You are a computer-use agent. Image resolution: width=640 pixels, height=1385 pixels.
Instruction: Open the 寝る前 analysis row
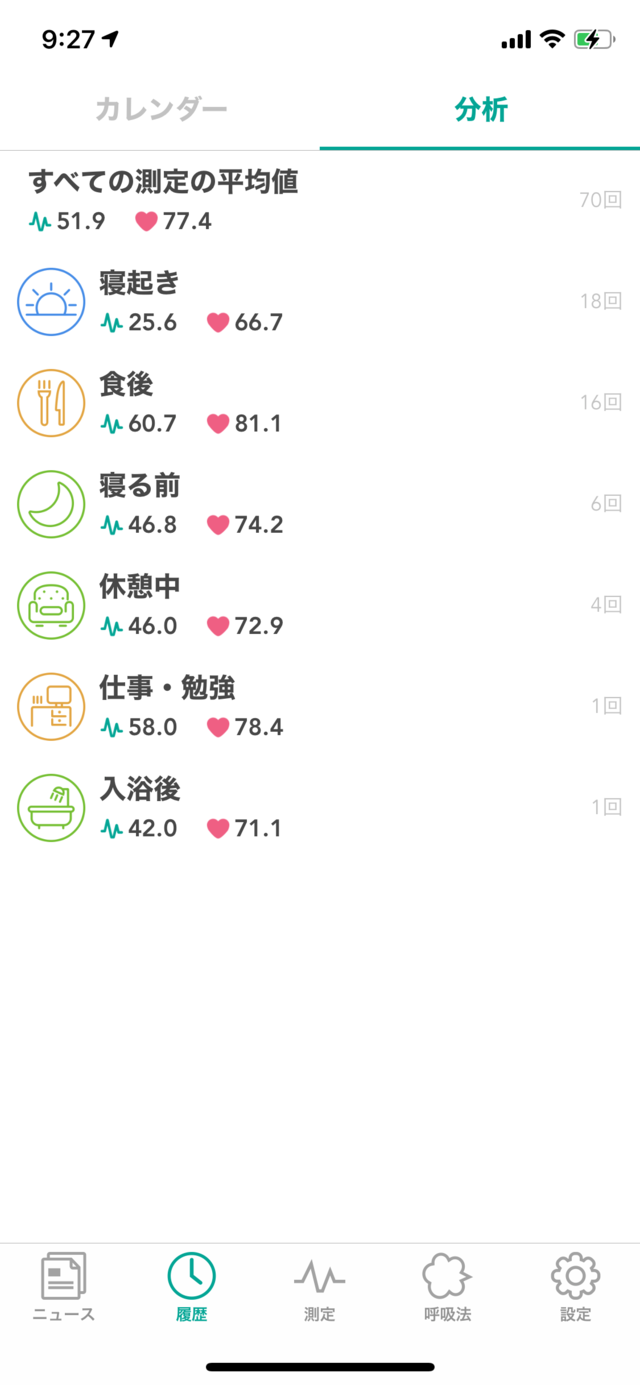pyautogui.click(x=320, y=503)
